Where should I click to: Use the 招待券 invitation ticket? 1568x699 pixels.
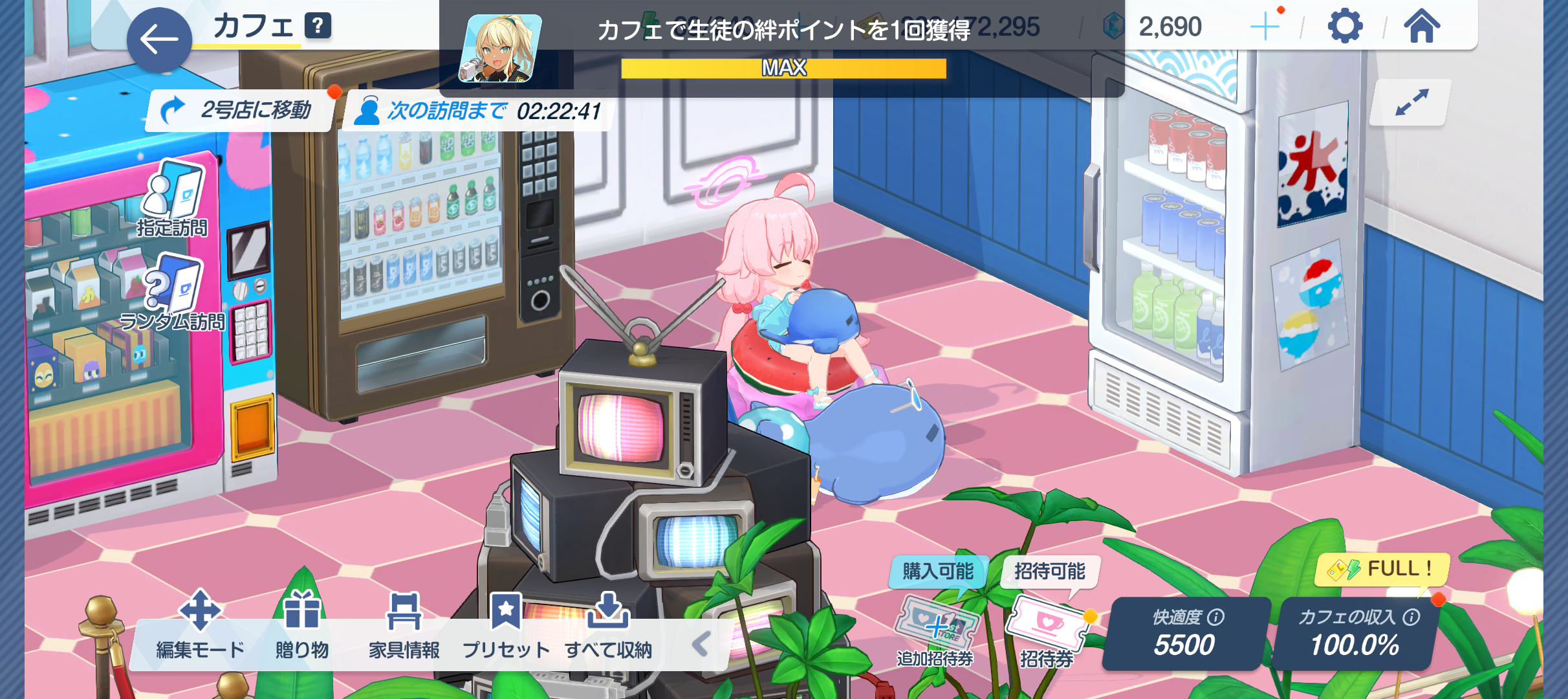click(1047, 629)
